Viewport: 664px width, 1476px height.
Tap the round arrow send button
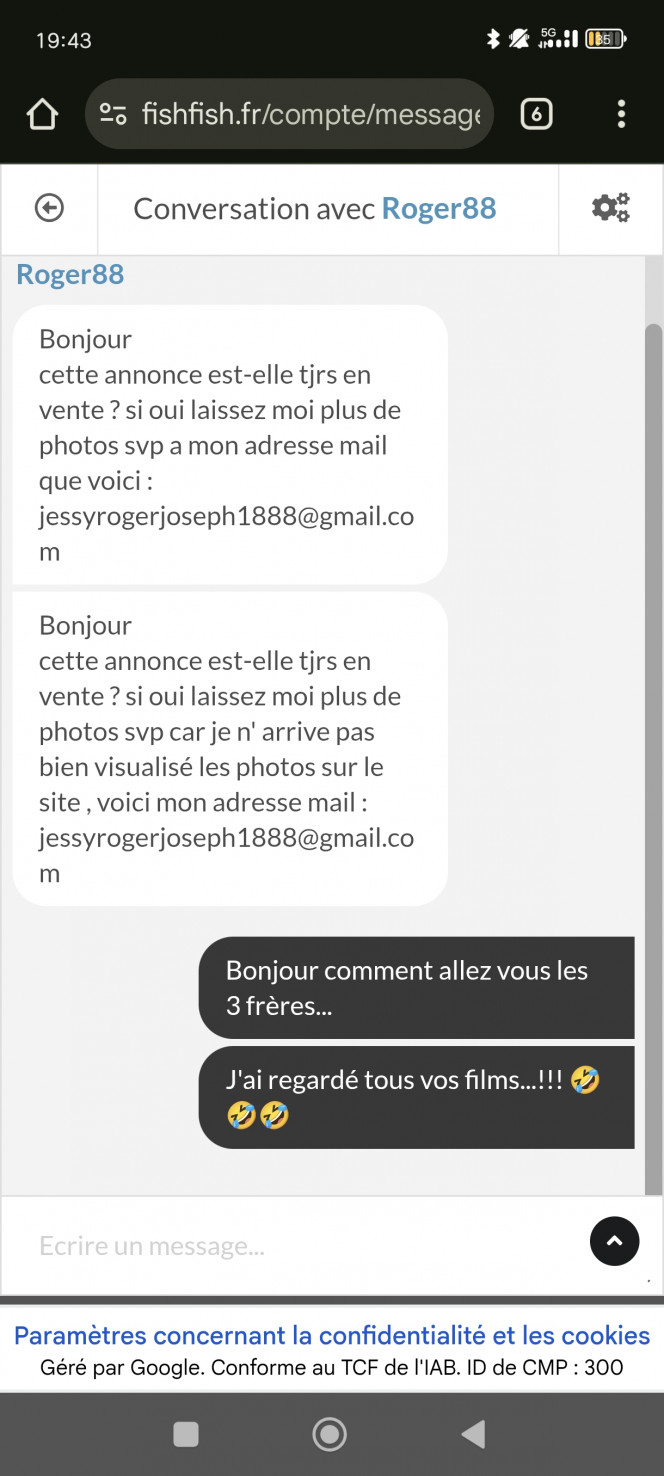pos(614,1241)
